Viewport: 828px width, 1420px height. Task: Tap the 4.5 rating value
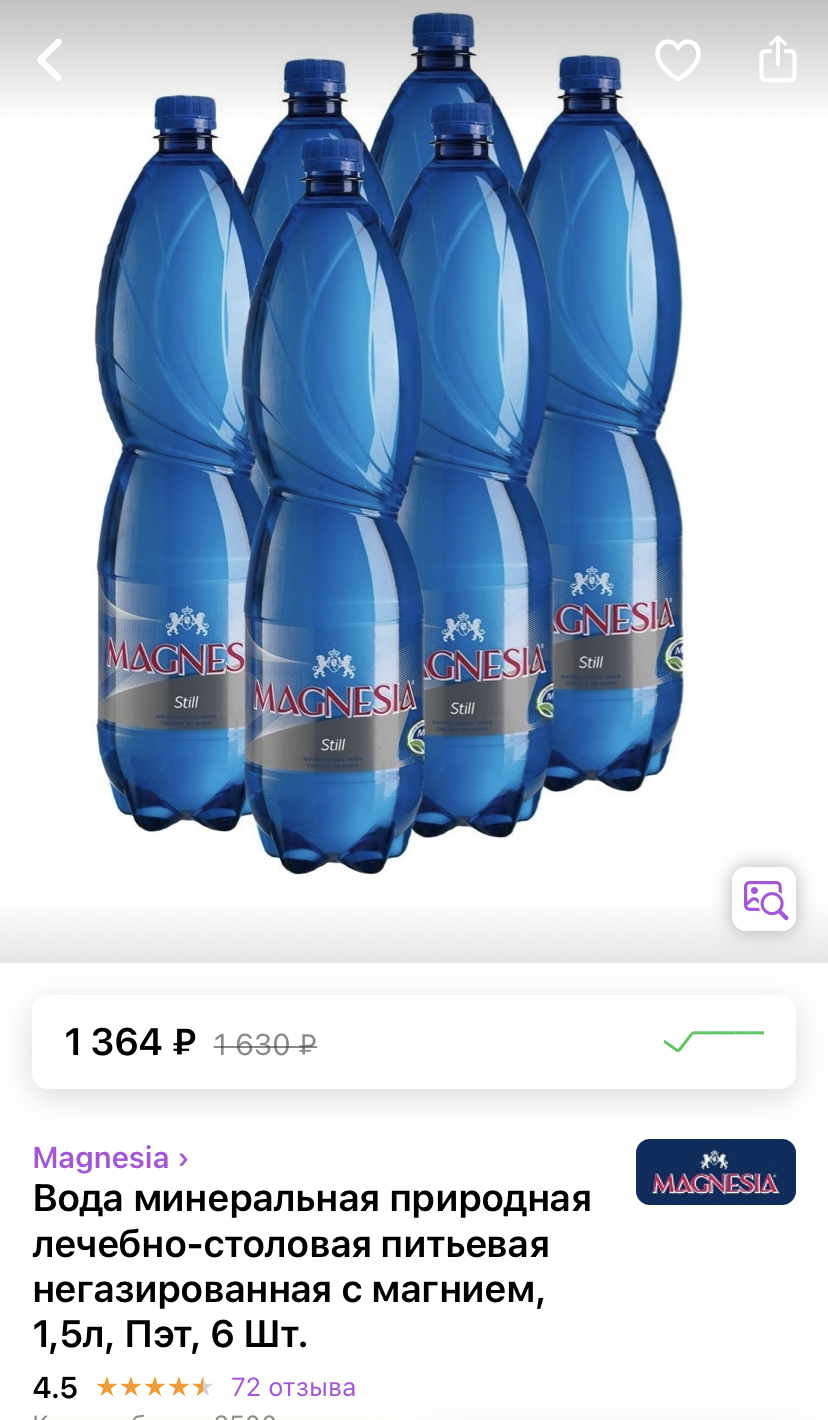[55, 1387]
